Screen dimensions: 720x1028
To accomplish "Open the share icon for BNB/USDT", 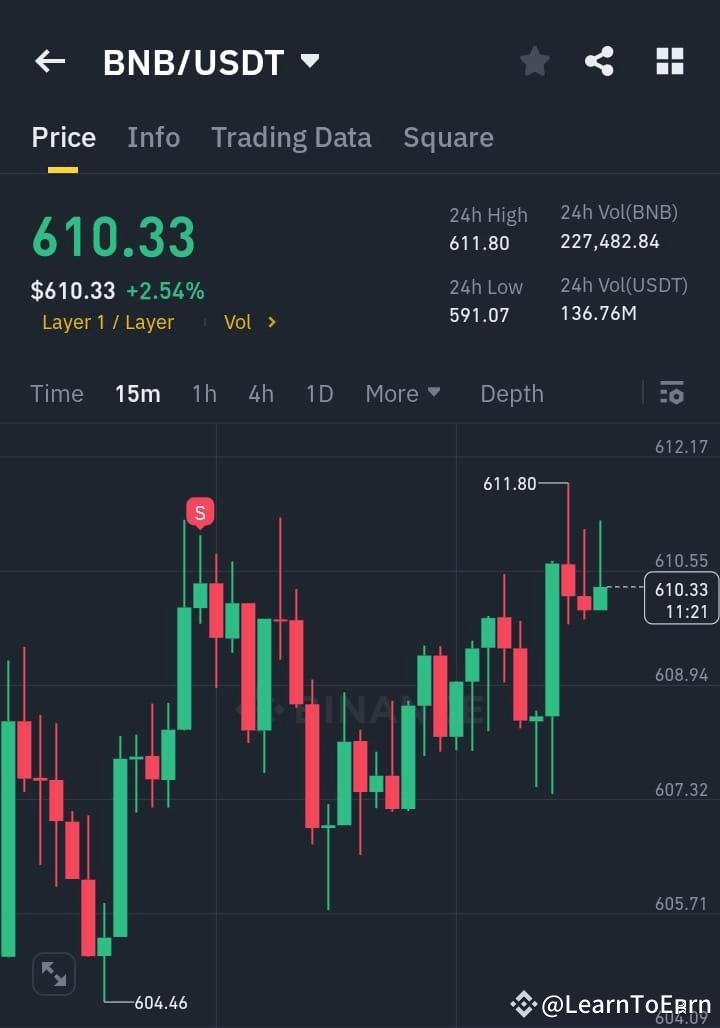I will [599, 61].
